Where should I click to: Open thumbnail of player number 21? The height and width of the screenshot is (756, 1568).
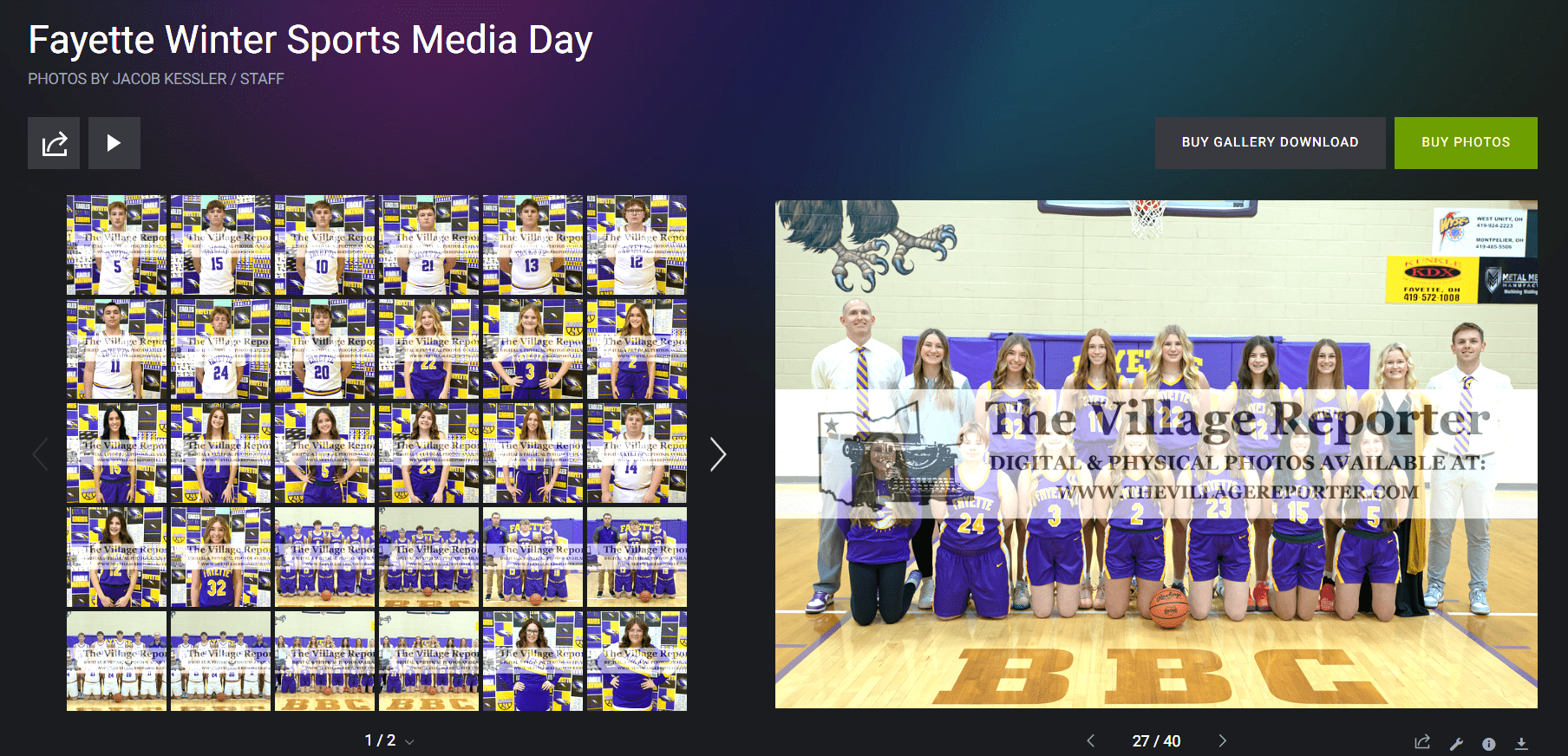click(428, 245)
